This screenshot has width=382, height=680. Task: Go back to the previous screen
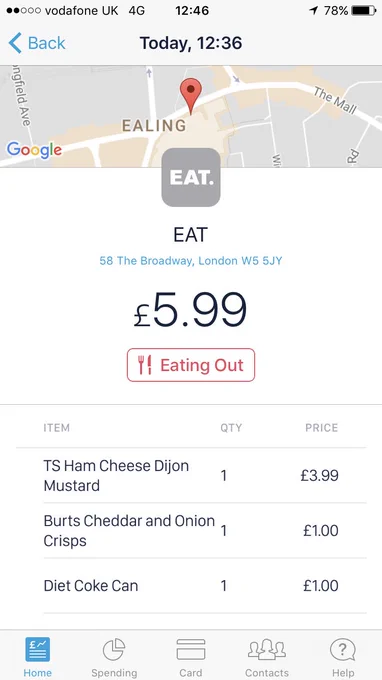click(36, 43)
